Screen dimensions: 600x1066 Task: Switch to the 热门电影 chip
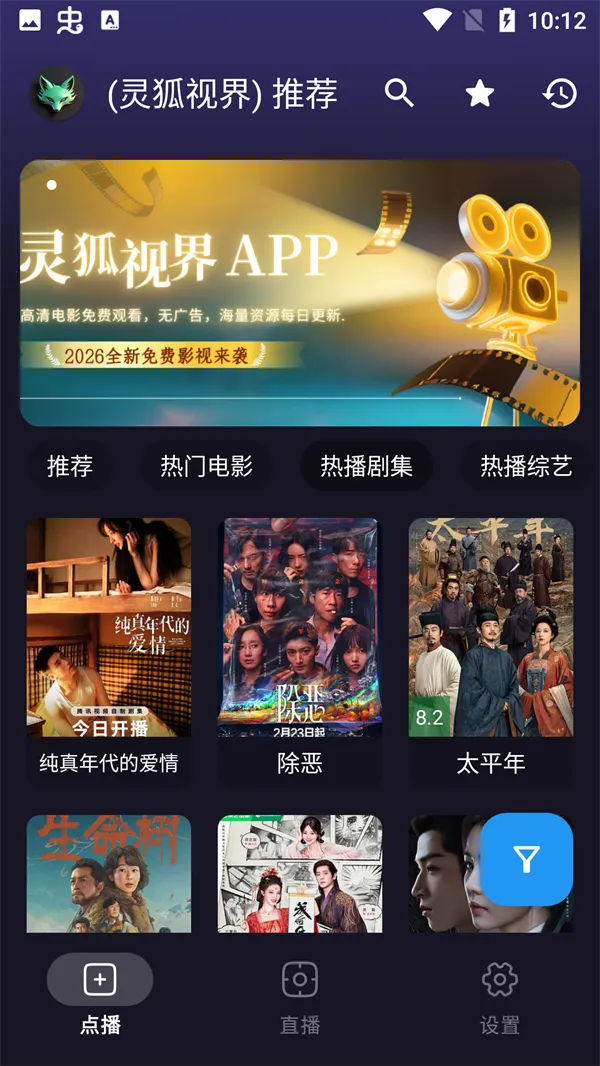click(x=206, y=466)
